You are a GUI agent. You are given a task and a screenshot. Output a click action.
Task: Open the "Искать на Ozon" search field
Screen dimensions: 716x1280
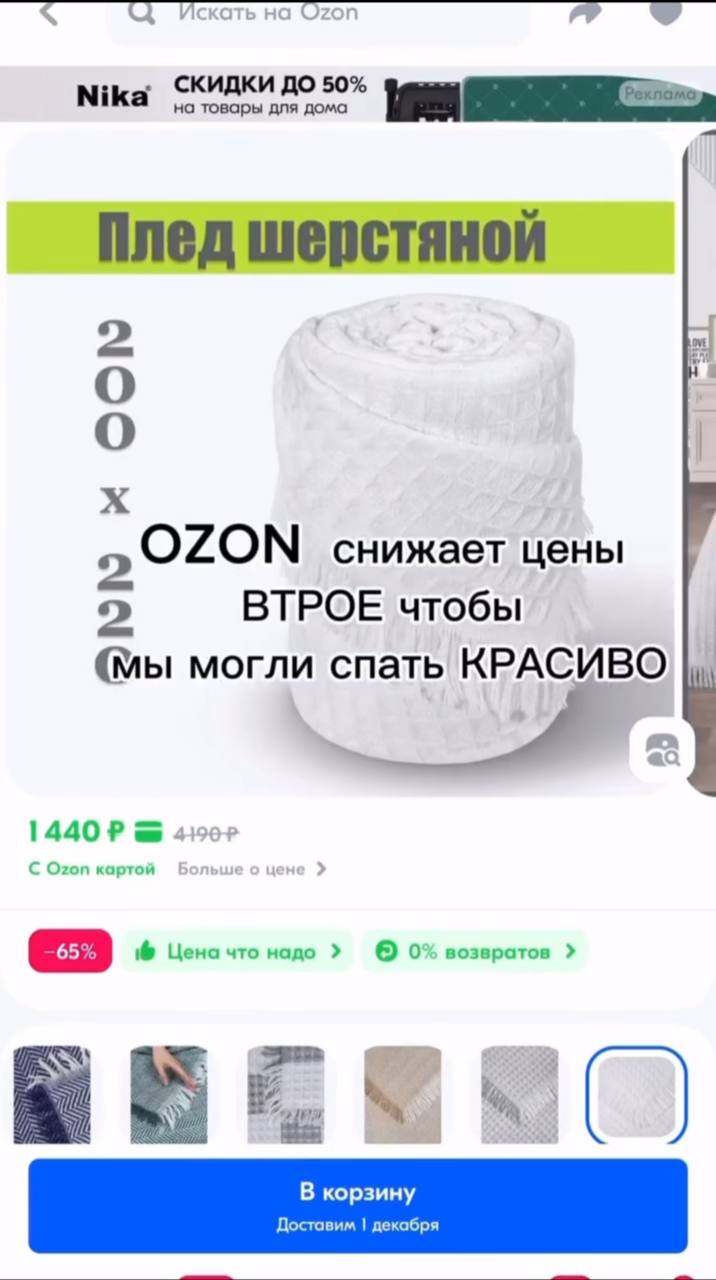[320, 14]
